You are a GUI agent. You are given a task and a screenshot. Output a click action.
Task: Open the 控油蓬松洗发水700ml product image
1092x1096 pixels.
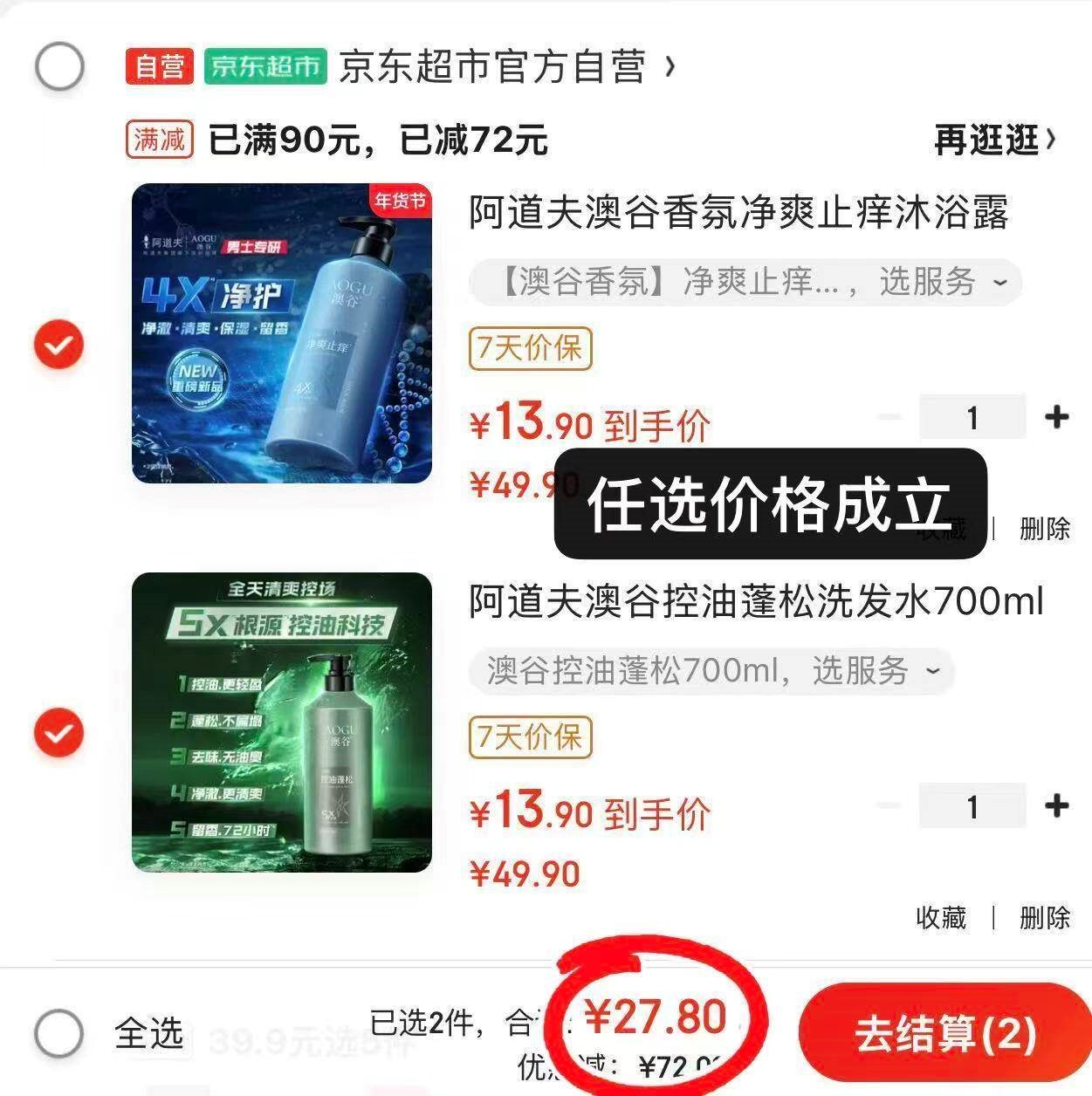(281, 723)
